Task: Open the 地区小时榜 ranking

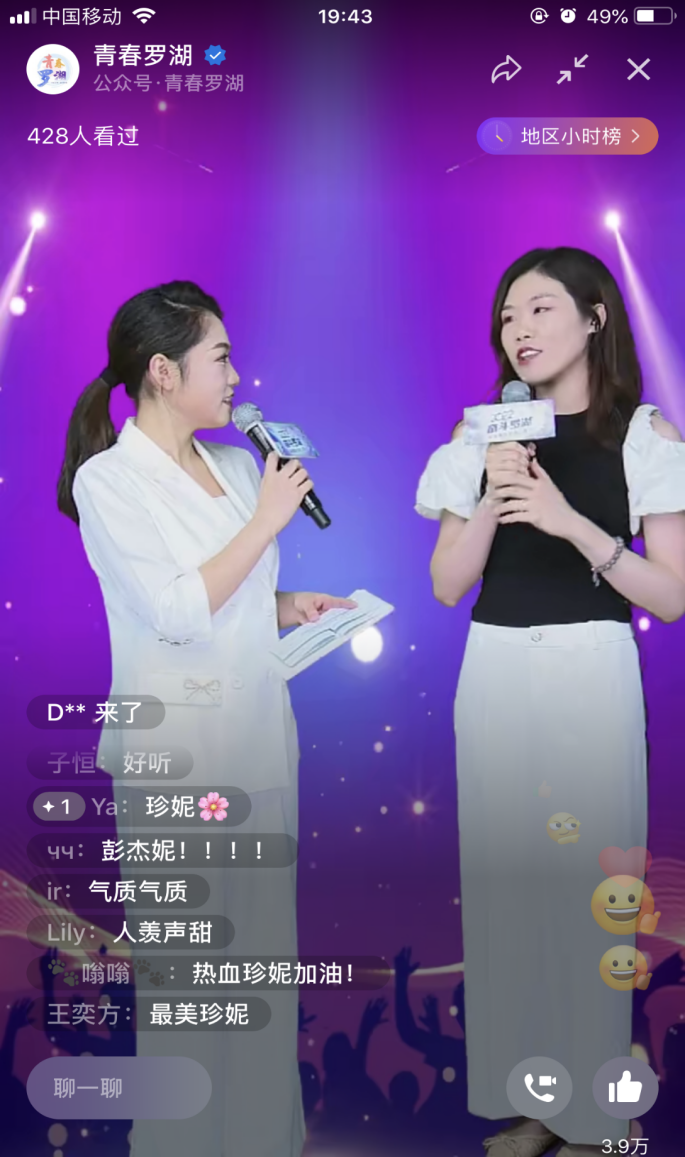Action: click(567, 136)
